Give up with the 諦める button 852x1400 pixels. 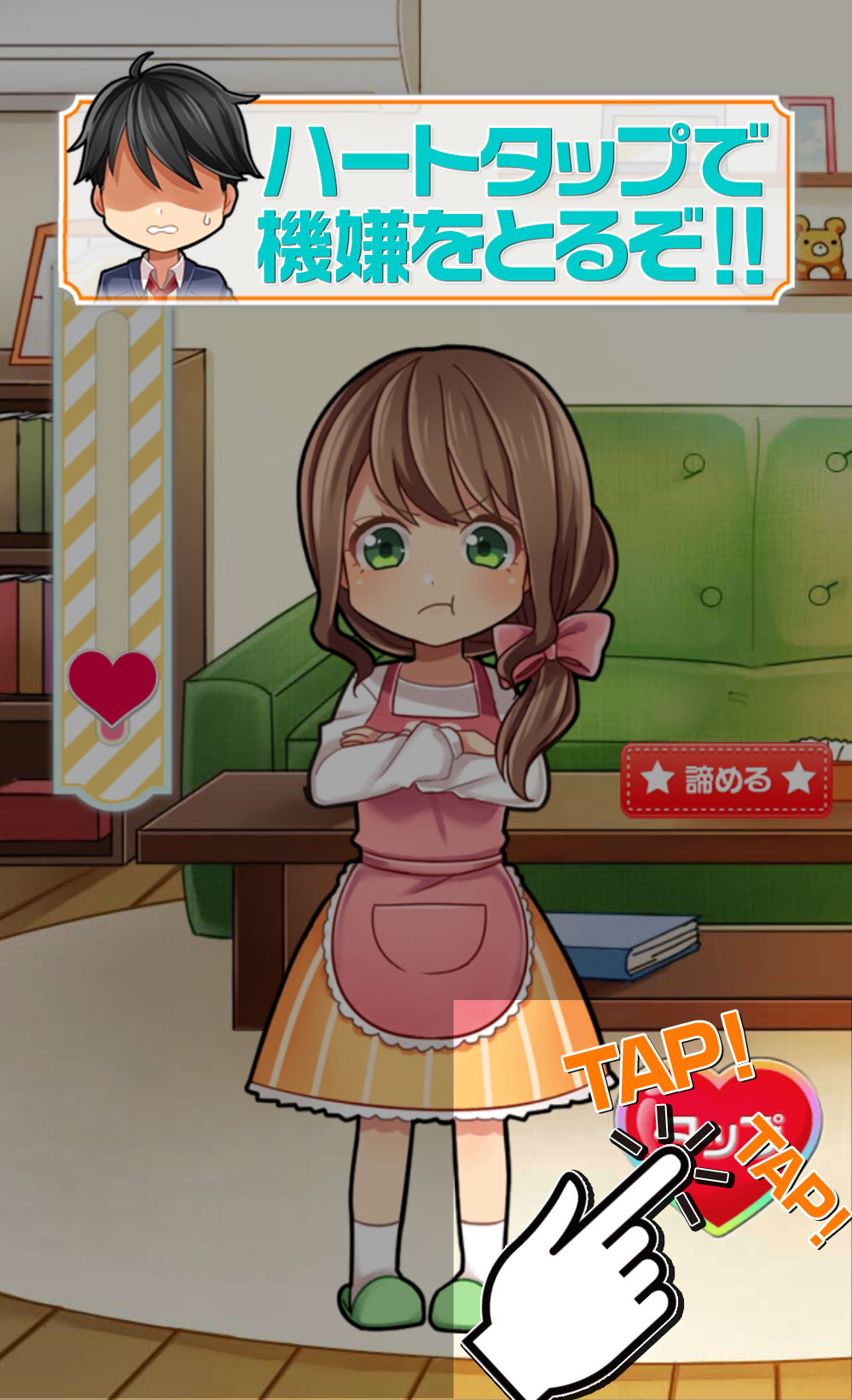(727, 780)
